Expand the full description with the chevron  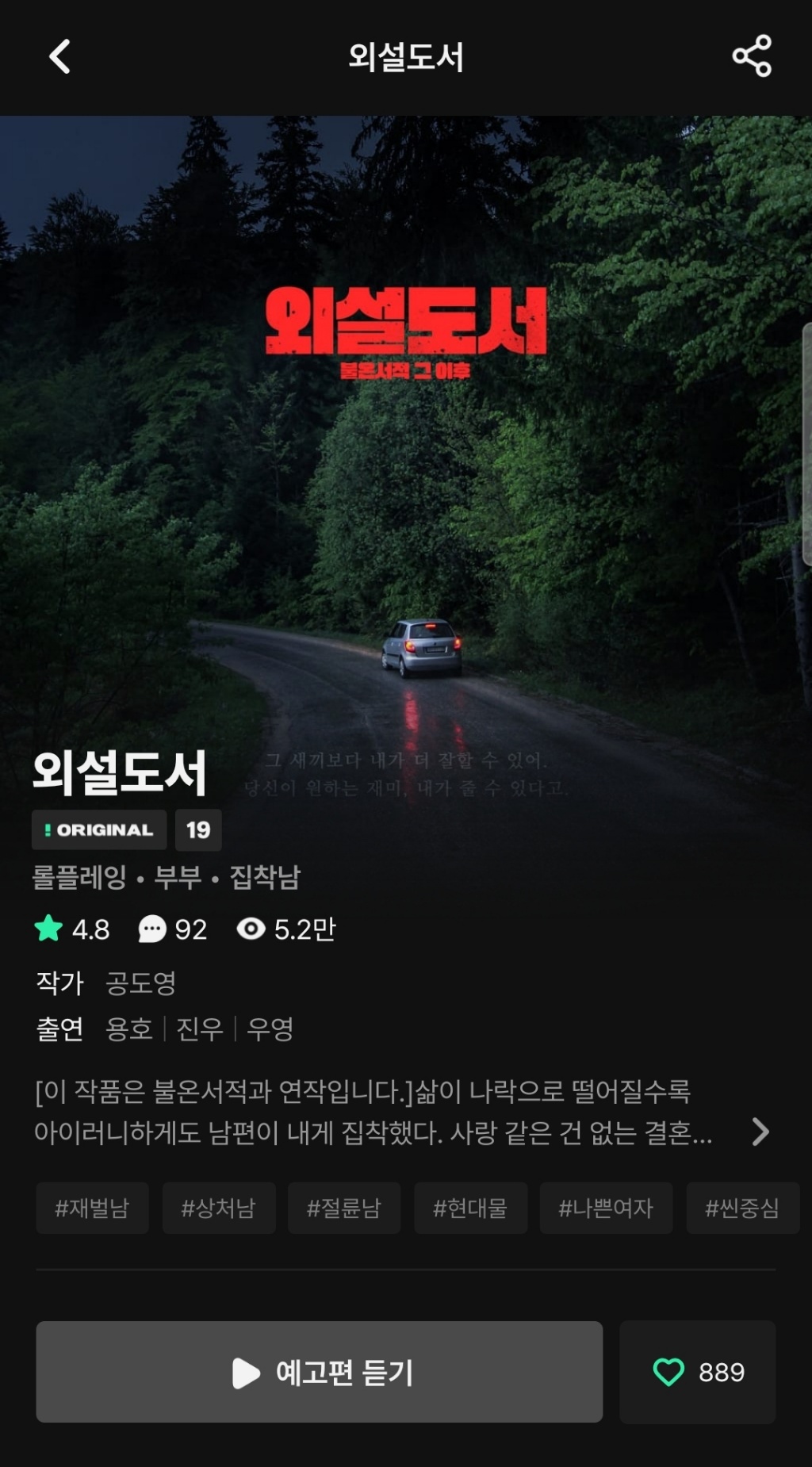pos(760,1132)
